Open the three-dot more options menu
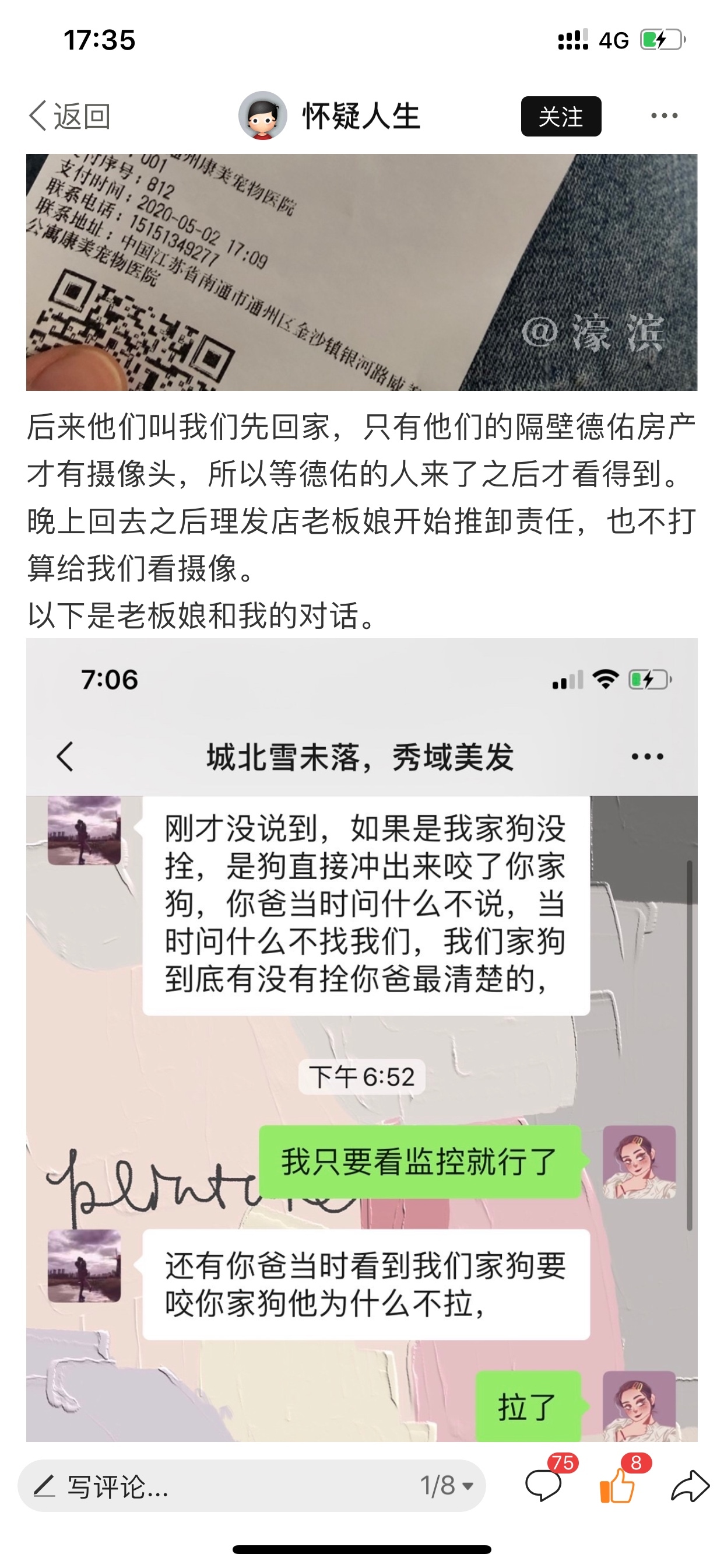The height and width of the screenshot is (1568, 724). [x=664, y=116]
